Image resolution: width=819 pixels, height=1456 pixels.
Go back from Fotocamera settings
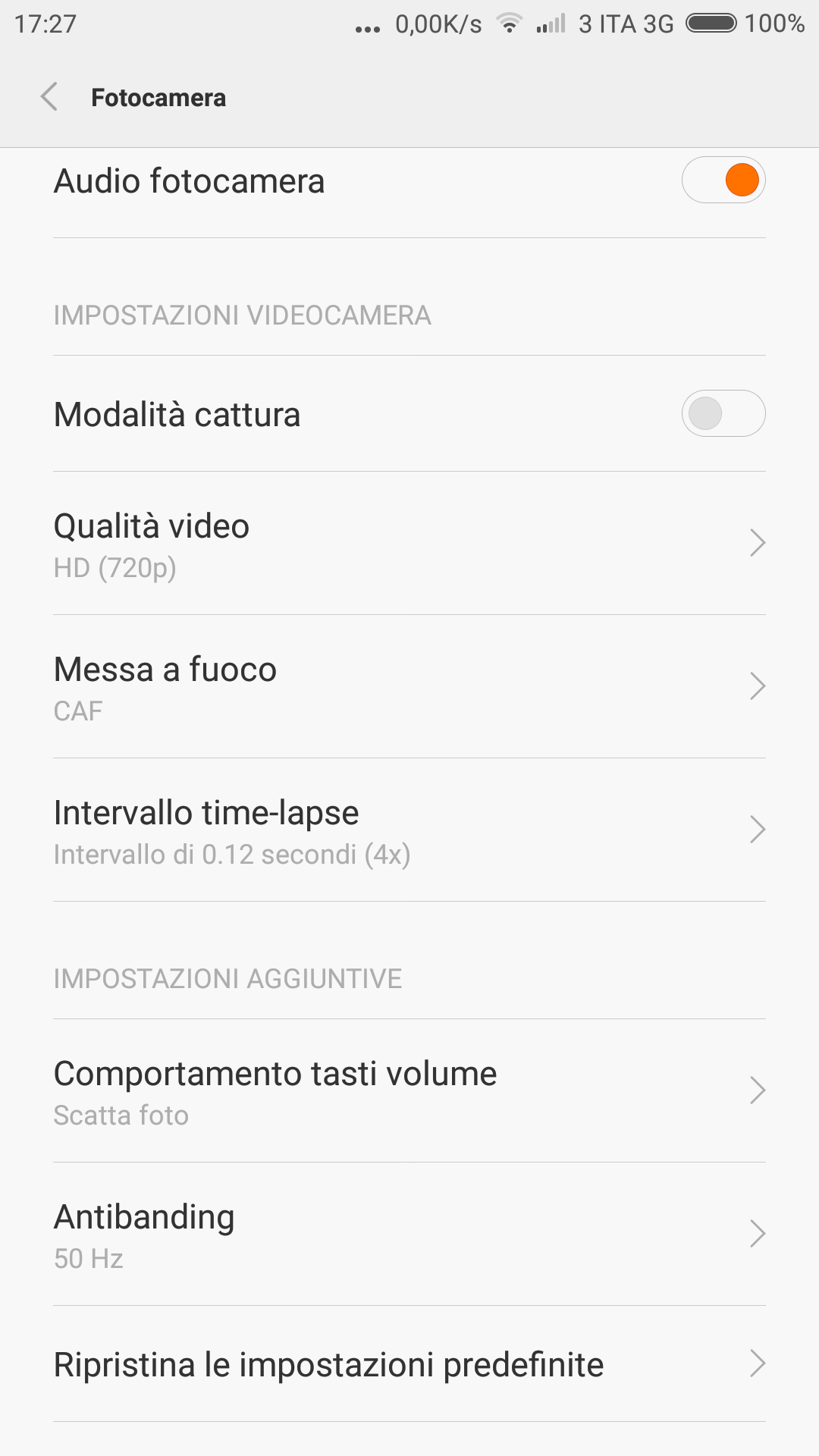point(50,97)
